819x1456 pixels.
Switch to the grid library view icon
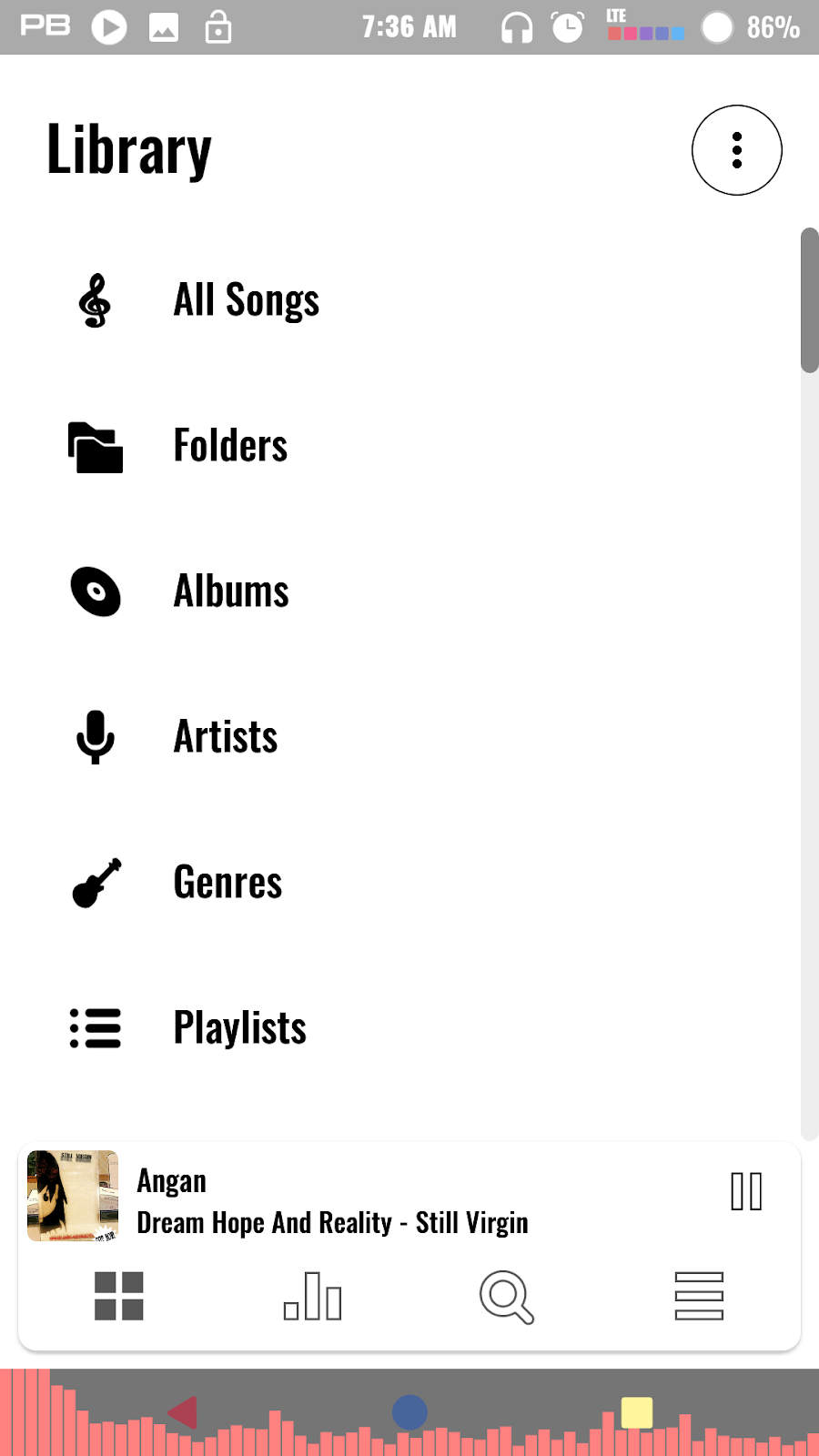(x=118, y=1298)
